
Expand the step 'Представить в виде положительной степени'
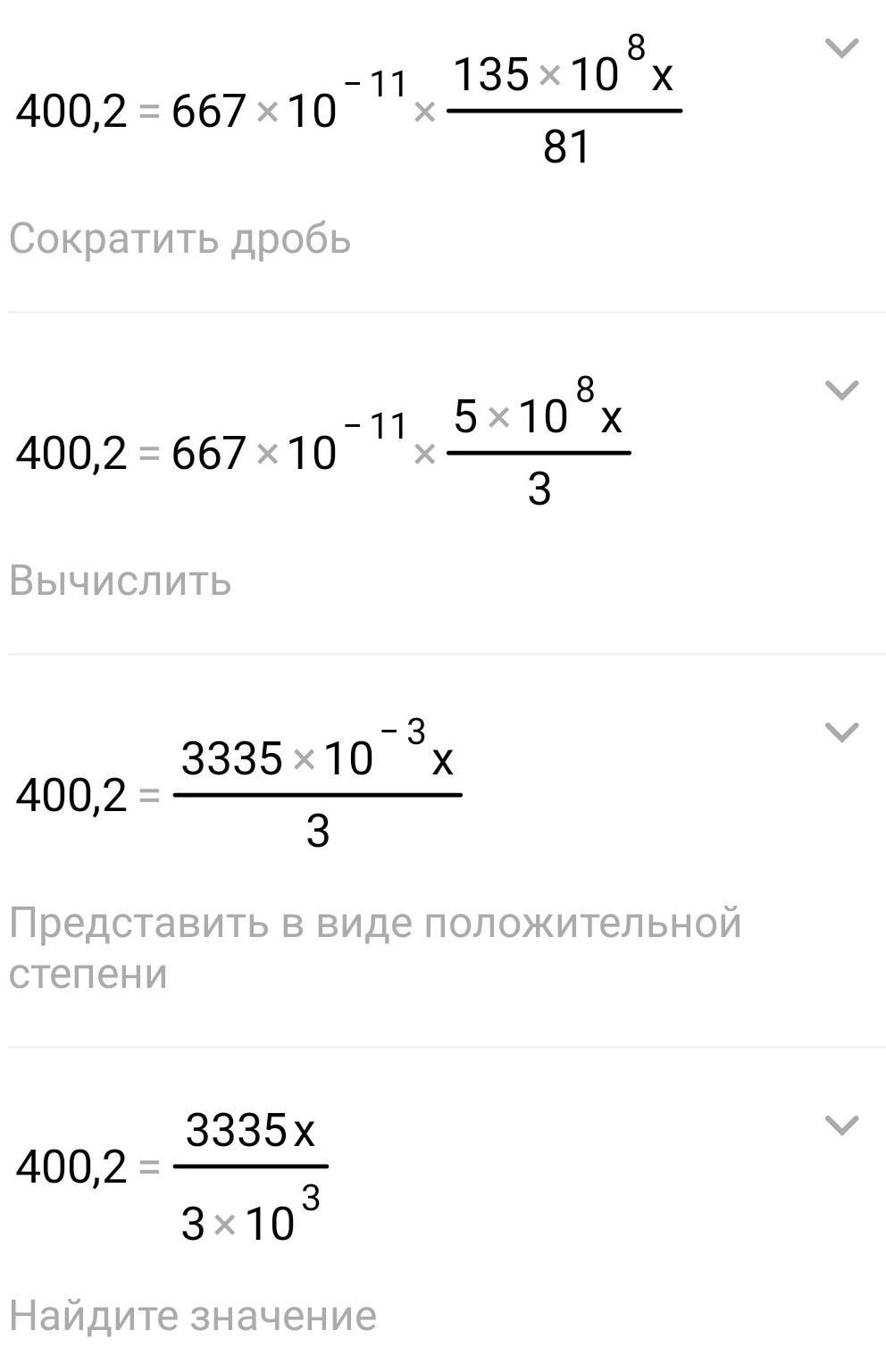[x=841, y=732]
